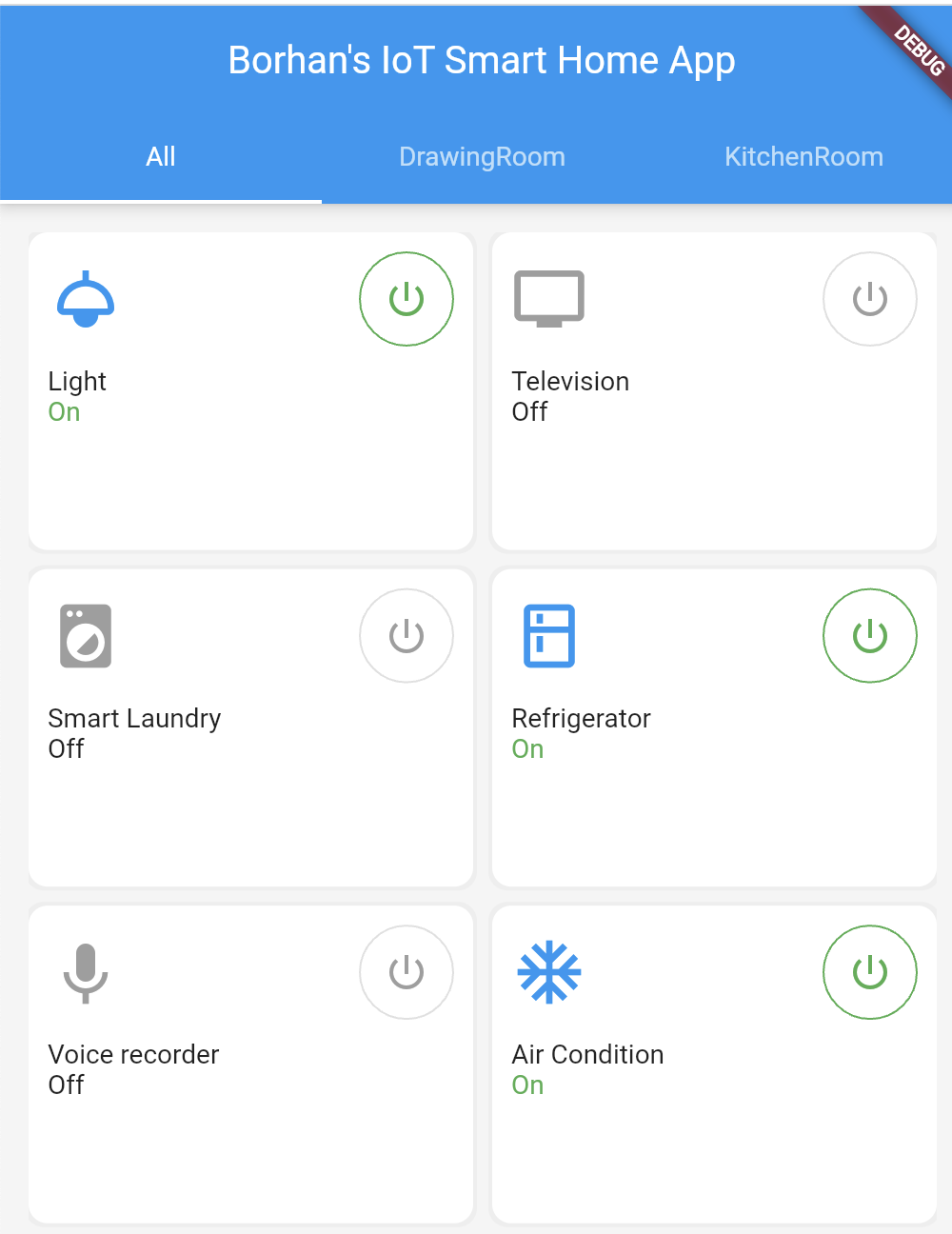Click the Television device name label

click(571, 381)
